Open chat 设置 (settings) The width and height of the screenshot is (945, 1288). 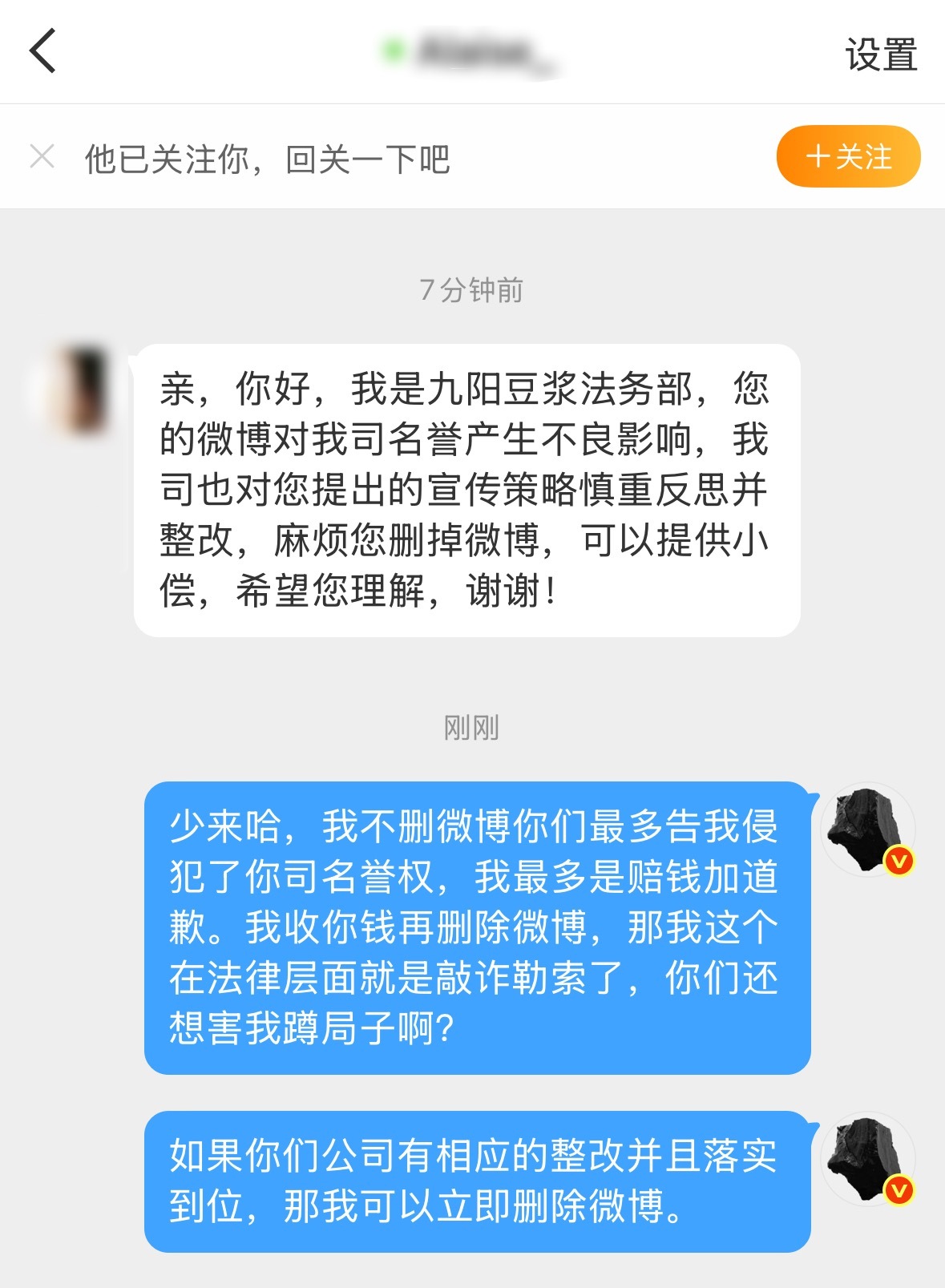tap(881, 55)
